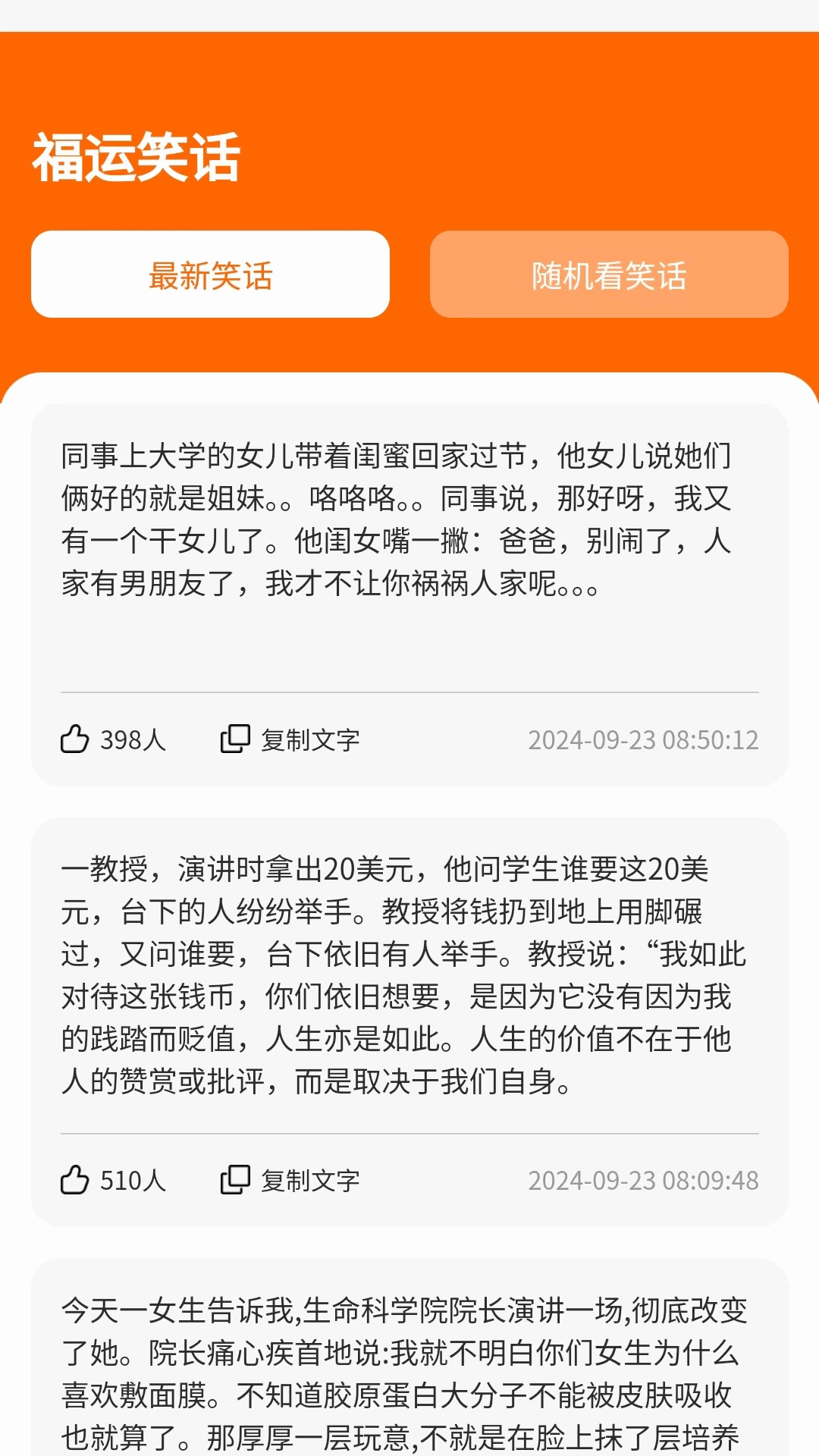Like the joke with 398人 likes
The height and width of the screenshot is (1456, 819).
75,739
